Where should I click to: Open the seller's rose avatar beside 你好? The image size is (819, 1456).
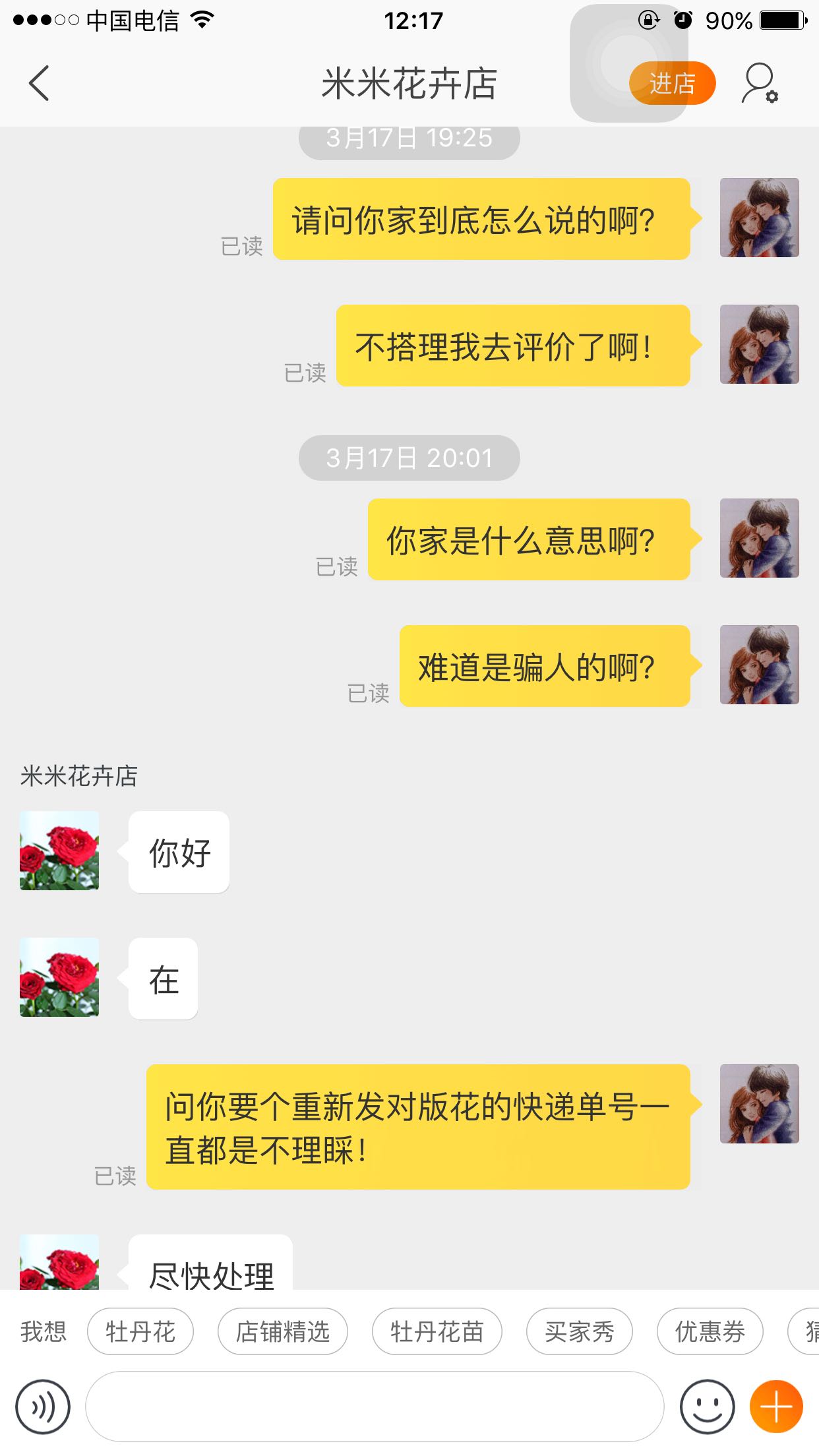click(x=59, y=851)
